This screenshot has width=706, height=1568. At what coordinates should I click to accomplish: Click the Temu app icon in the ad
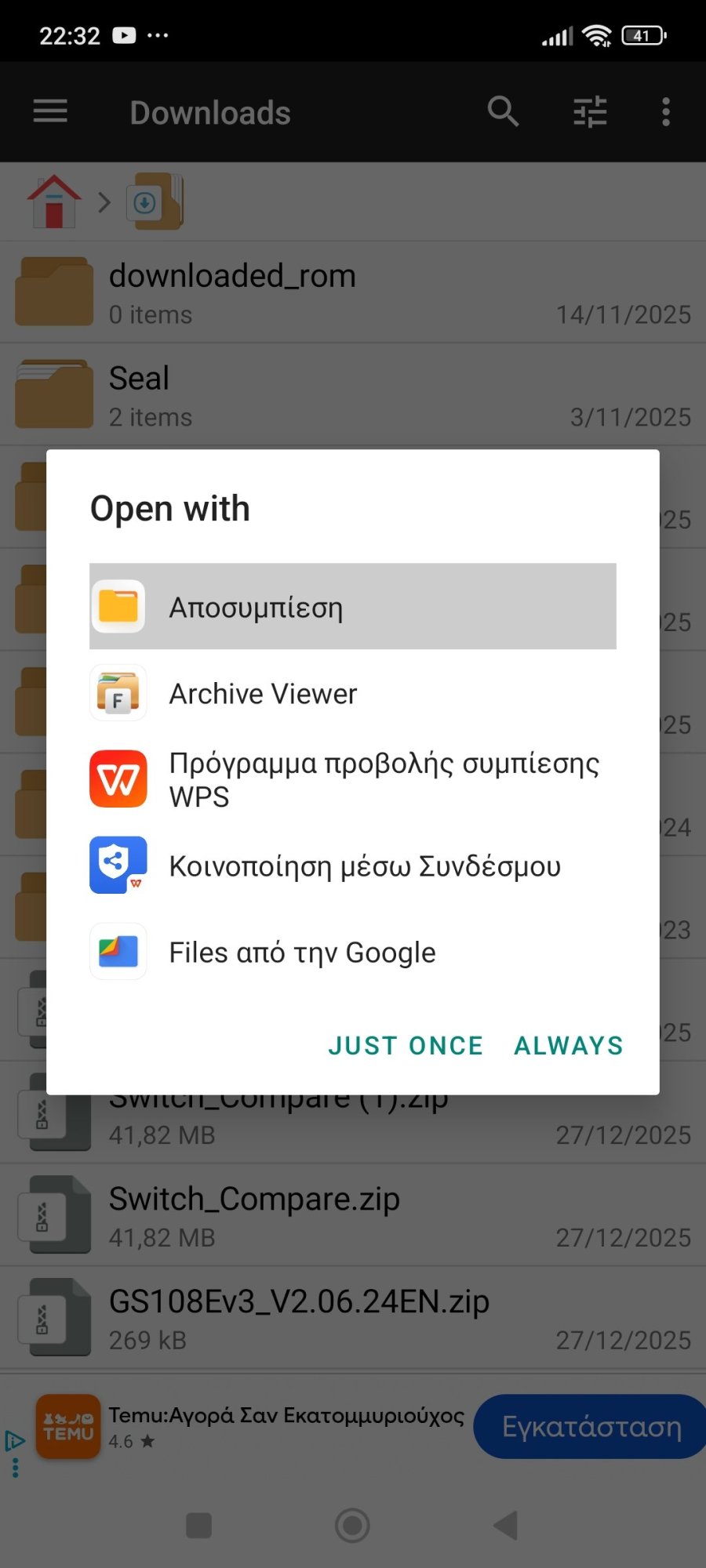[68, 1427]
